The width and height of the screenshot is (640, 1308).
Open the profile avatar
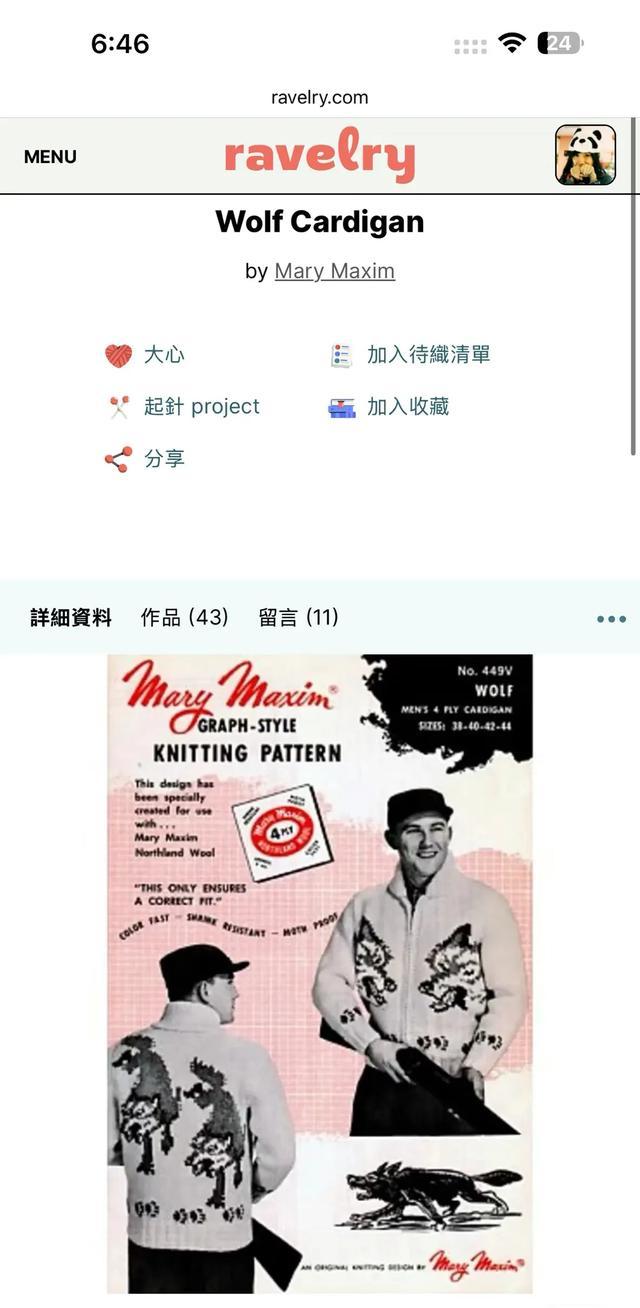[x=585, y=155]
